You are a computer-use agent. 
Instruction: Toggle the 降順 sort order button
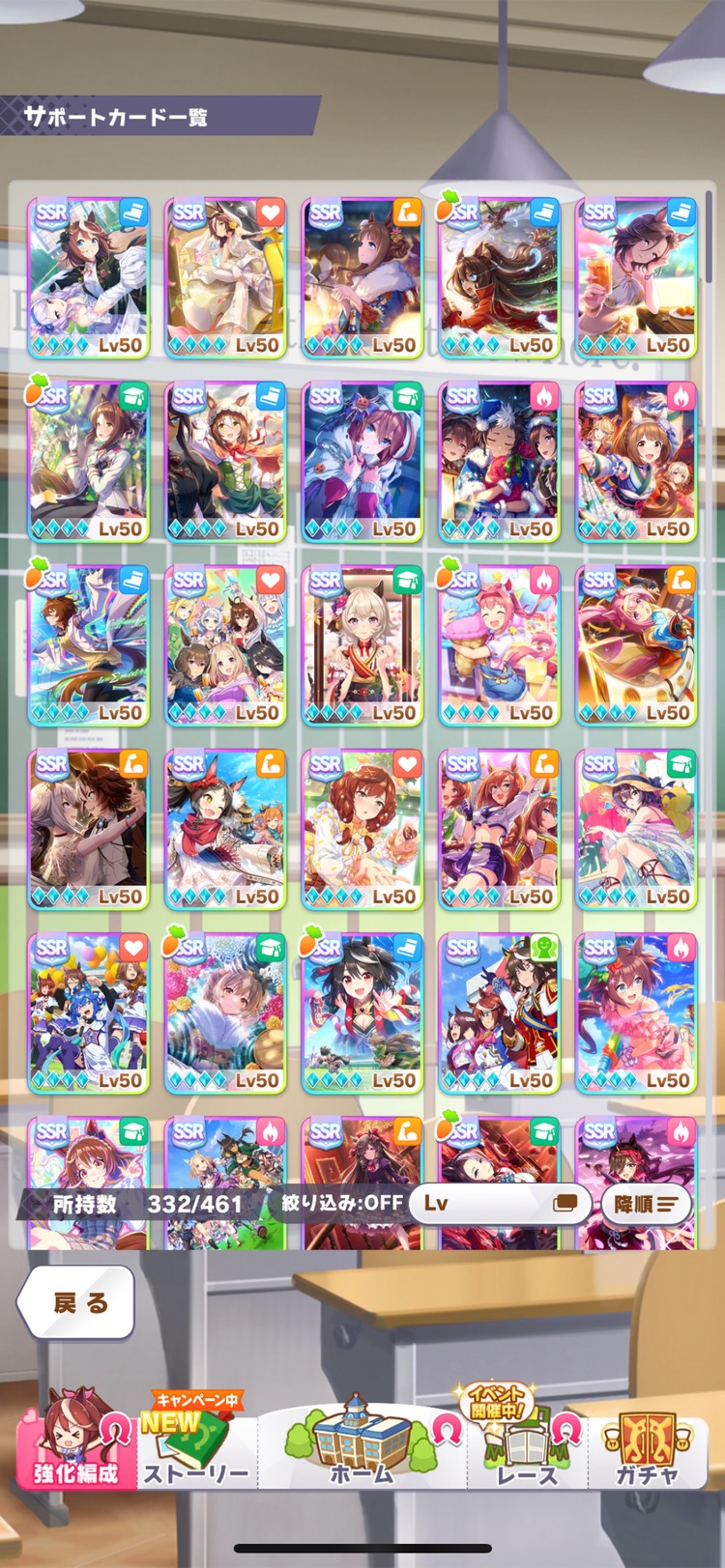[x=645, y=1204]
